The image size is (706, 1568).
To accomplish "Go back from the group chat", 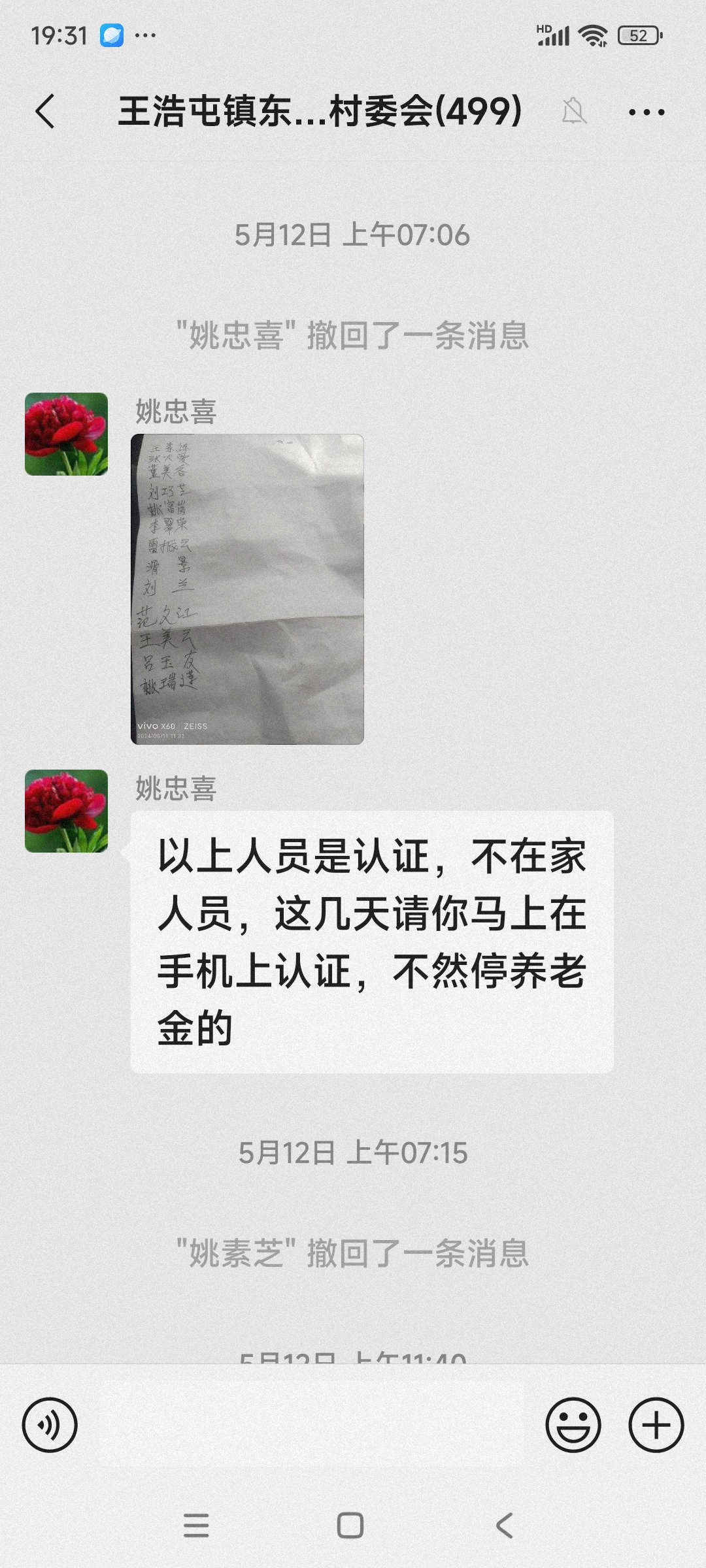I will point(44,111).
